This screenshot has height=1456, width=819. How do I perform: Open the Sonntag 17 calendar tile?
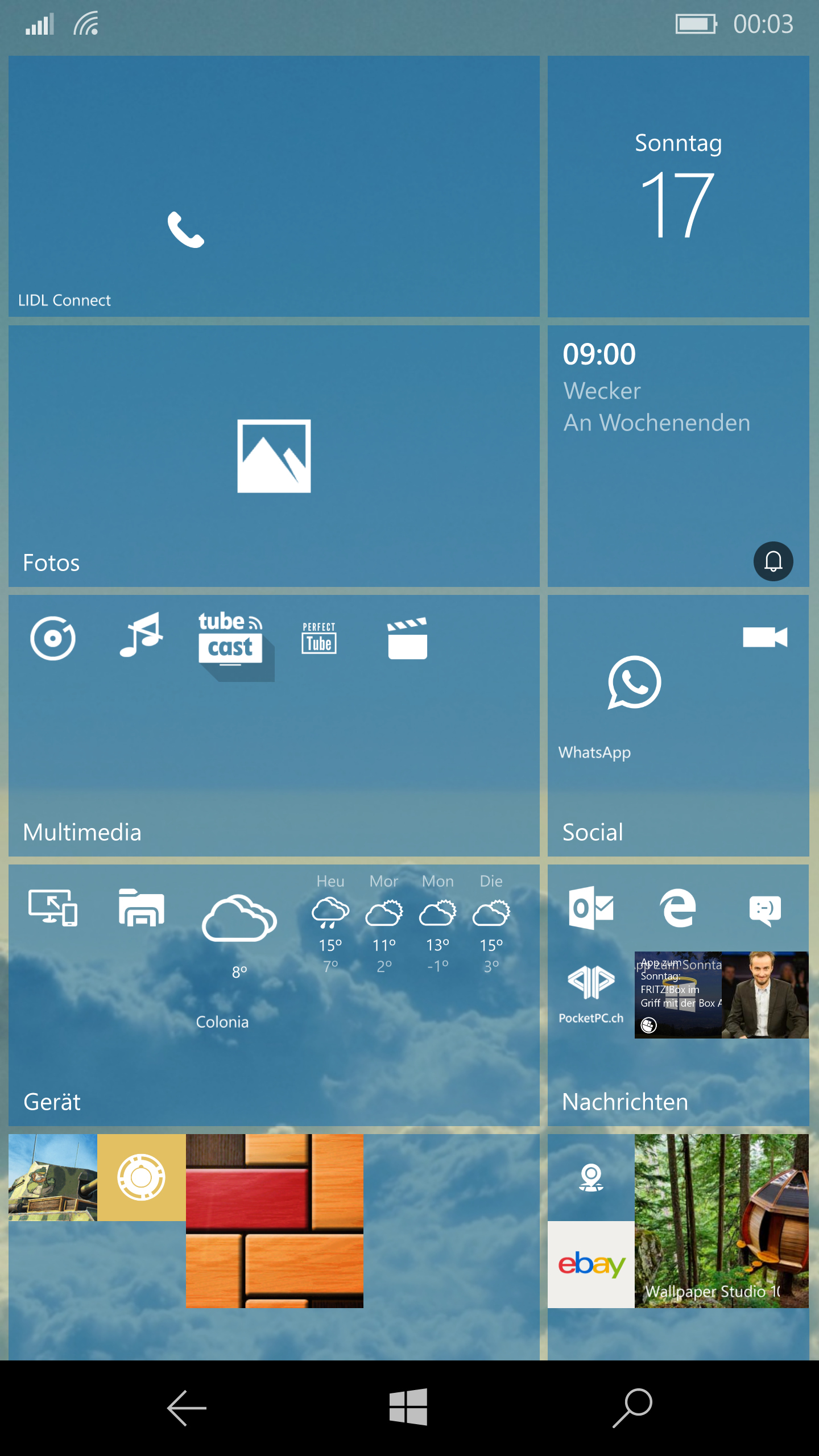[x=678, y=186]
